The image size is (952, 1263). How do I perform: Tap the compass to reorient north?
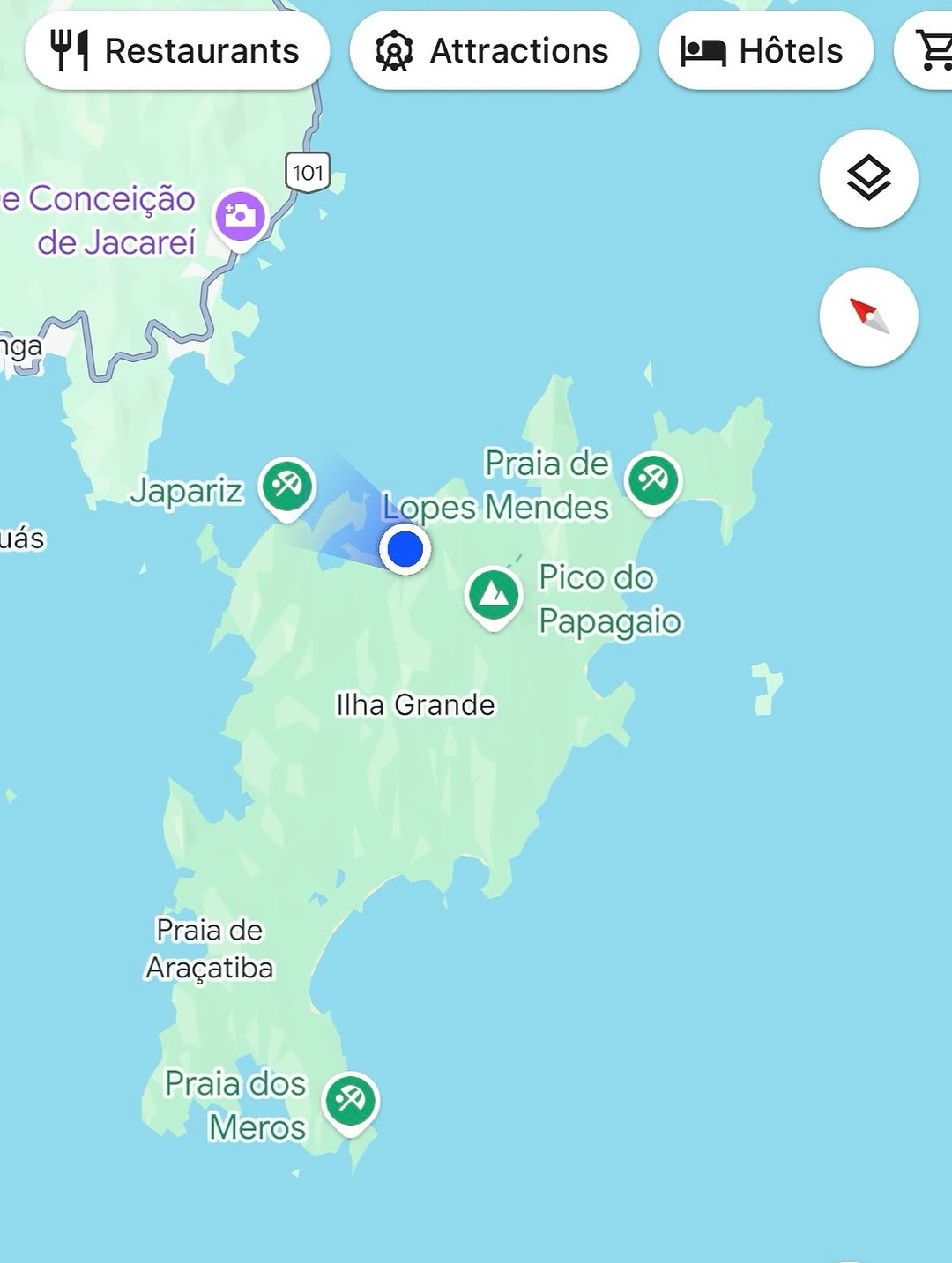868,316
